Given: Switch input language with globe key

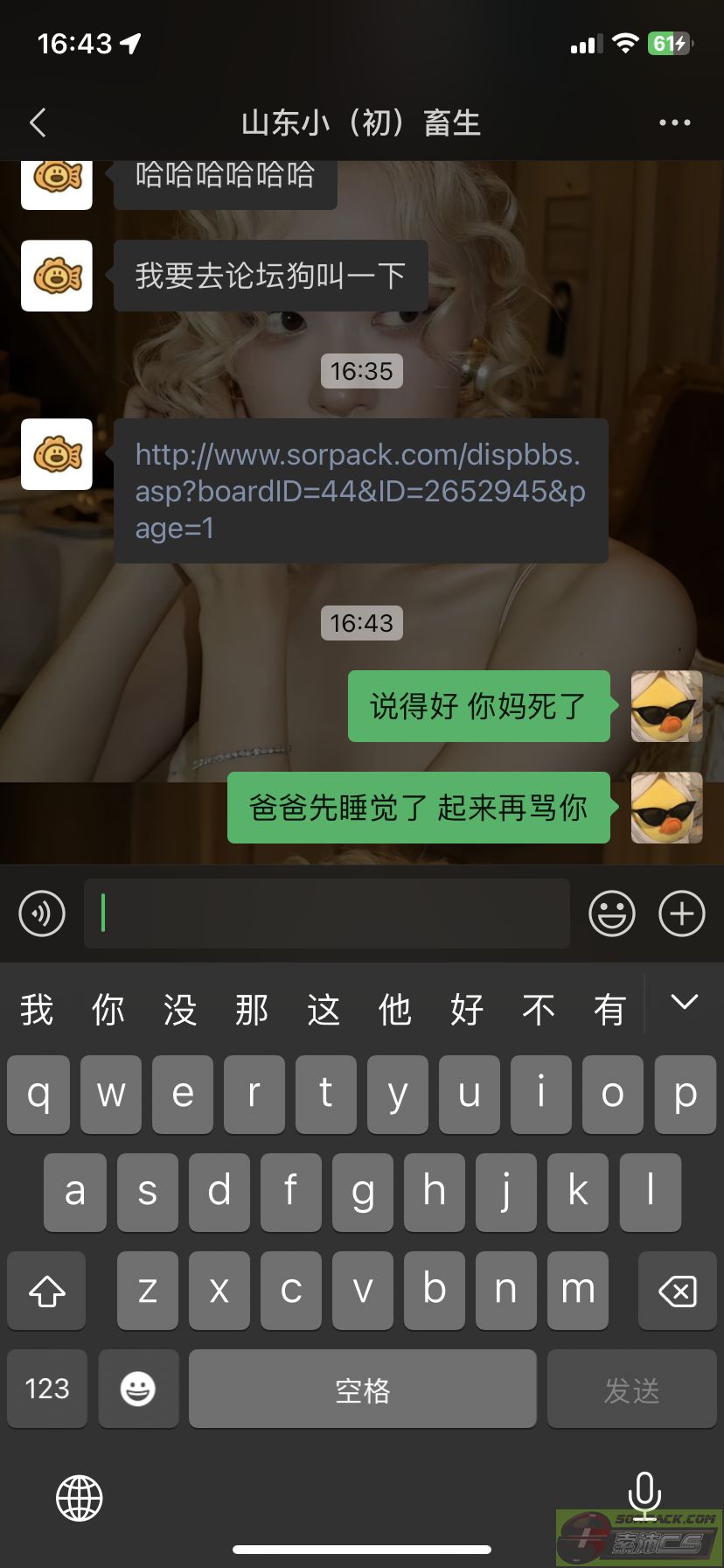Looking at the screenshot, I should 80,1497.
